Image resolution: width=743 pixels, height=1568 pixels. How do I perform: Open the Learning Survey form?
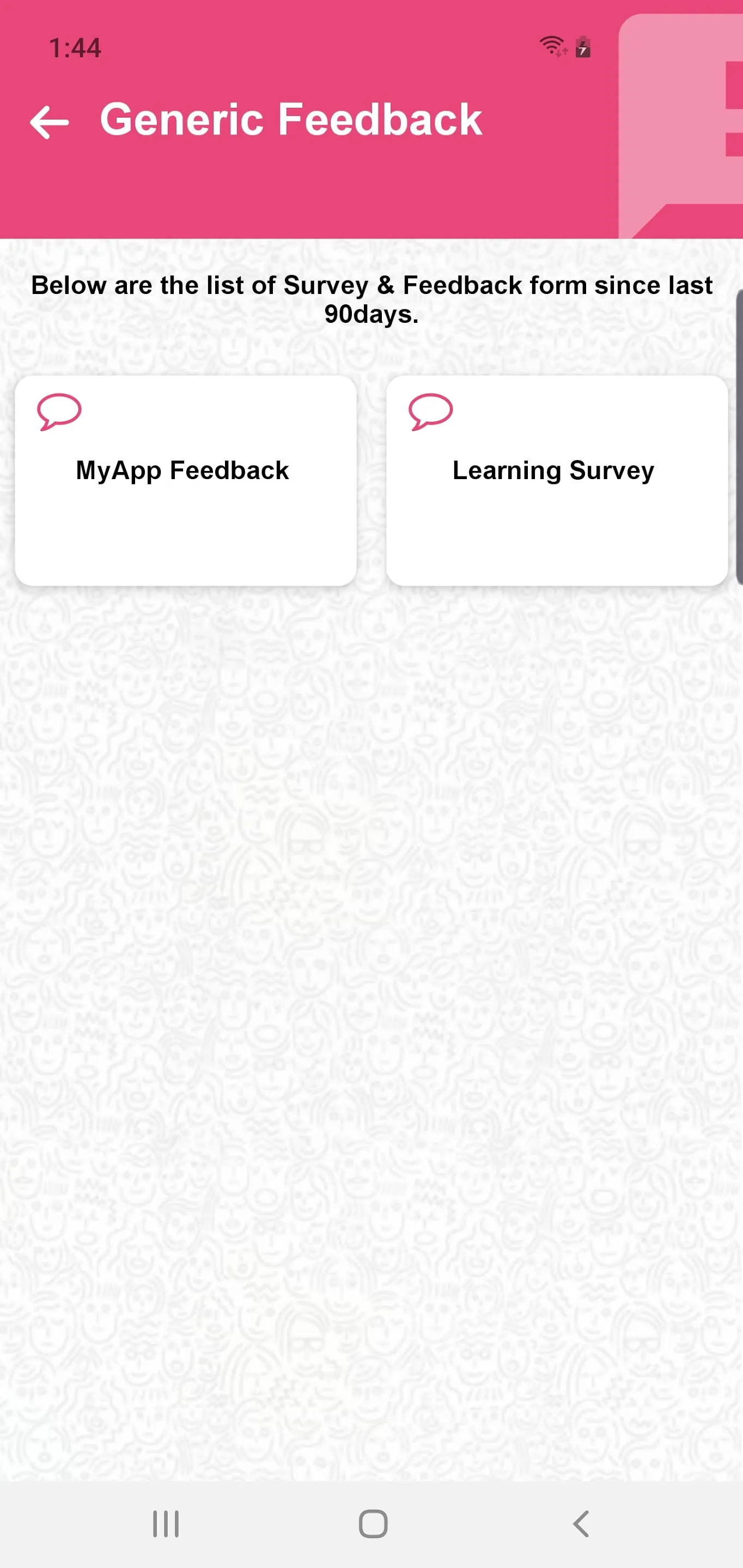(557, 481)
